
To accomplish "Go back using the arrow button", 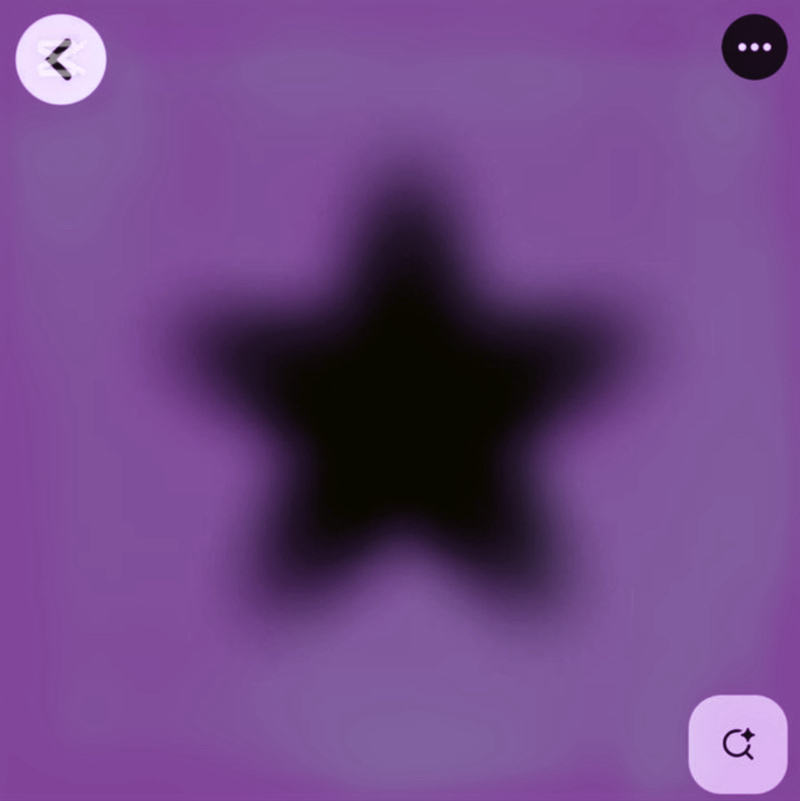I will point(60,60).
